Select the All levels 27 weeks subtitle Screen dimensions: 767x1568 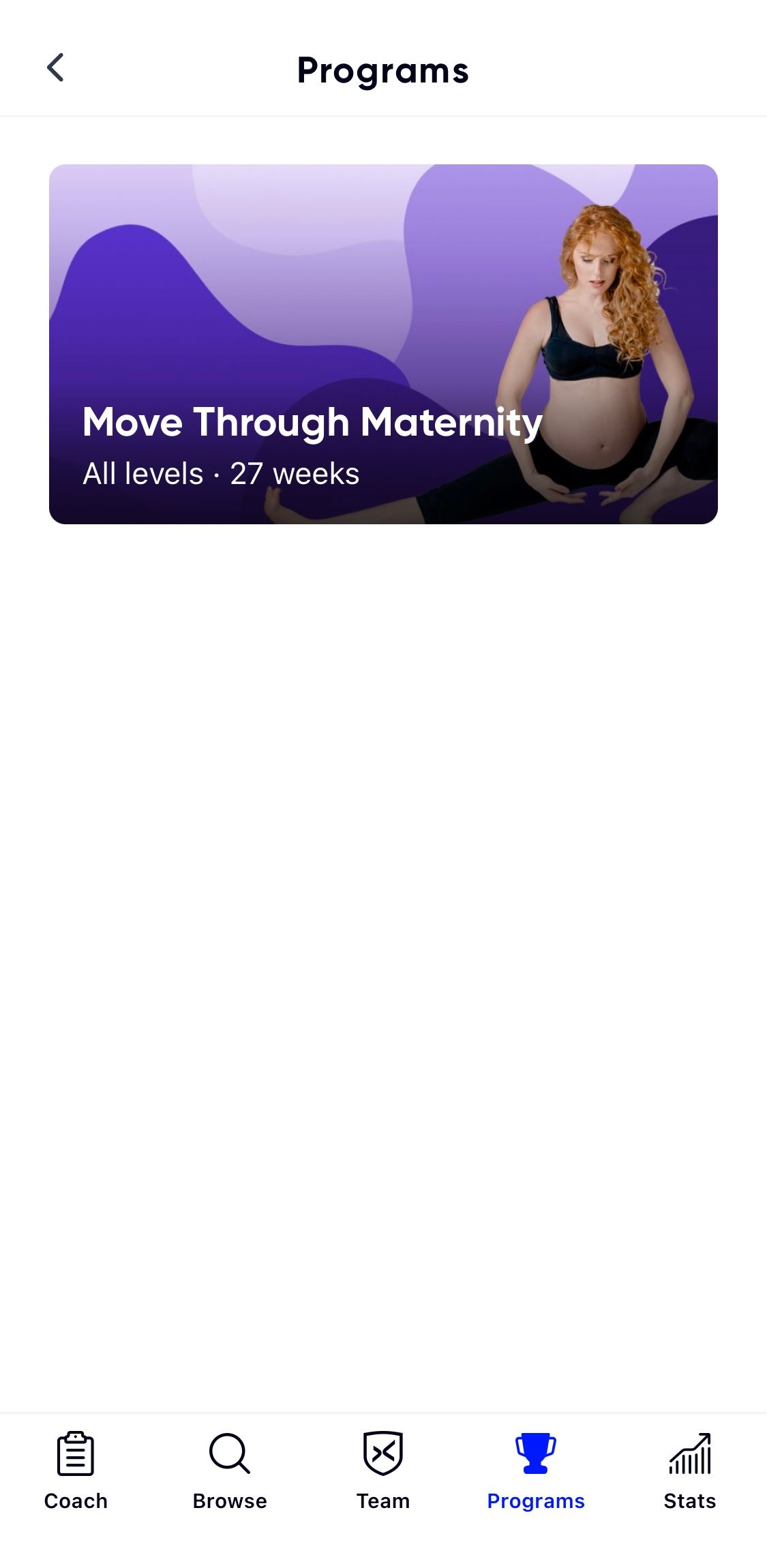(x=220, y=474)
